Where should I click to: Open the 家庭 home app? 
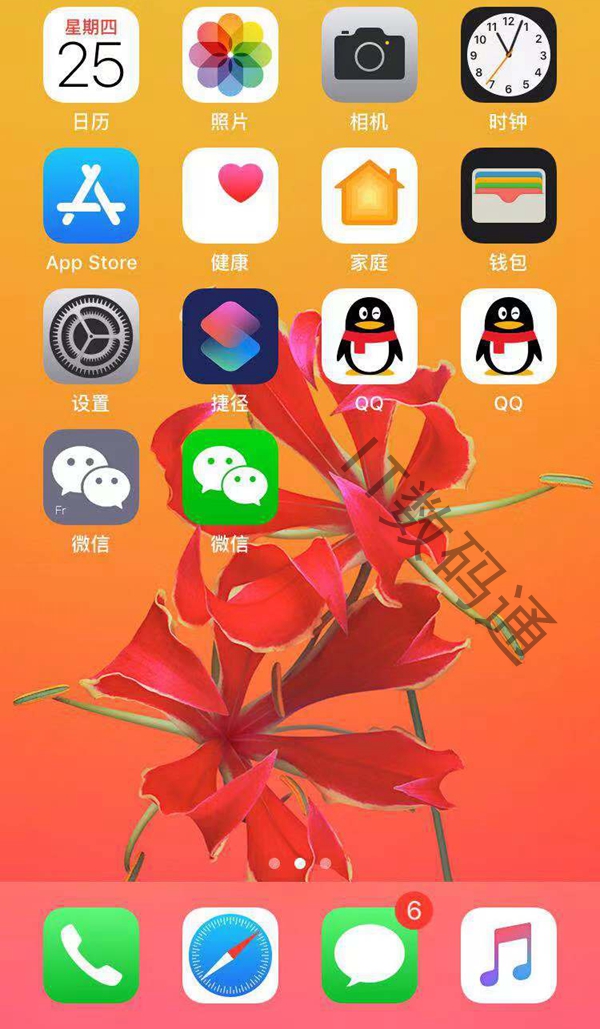pos(369,196)
